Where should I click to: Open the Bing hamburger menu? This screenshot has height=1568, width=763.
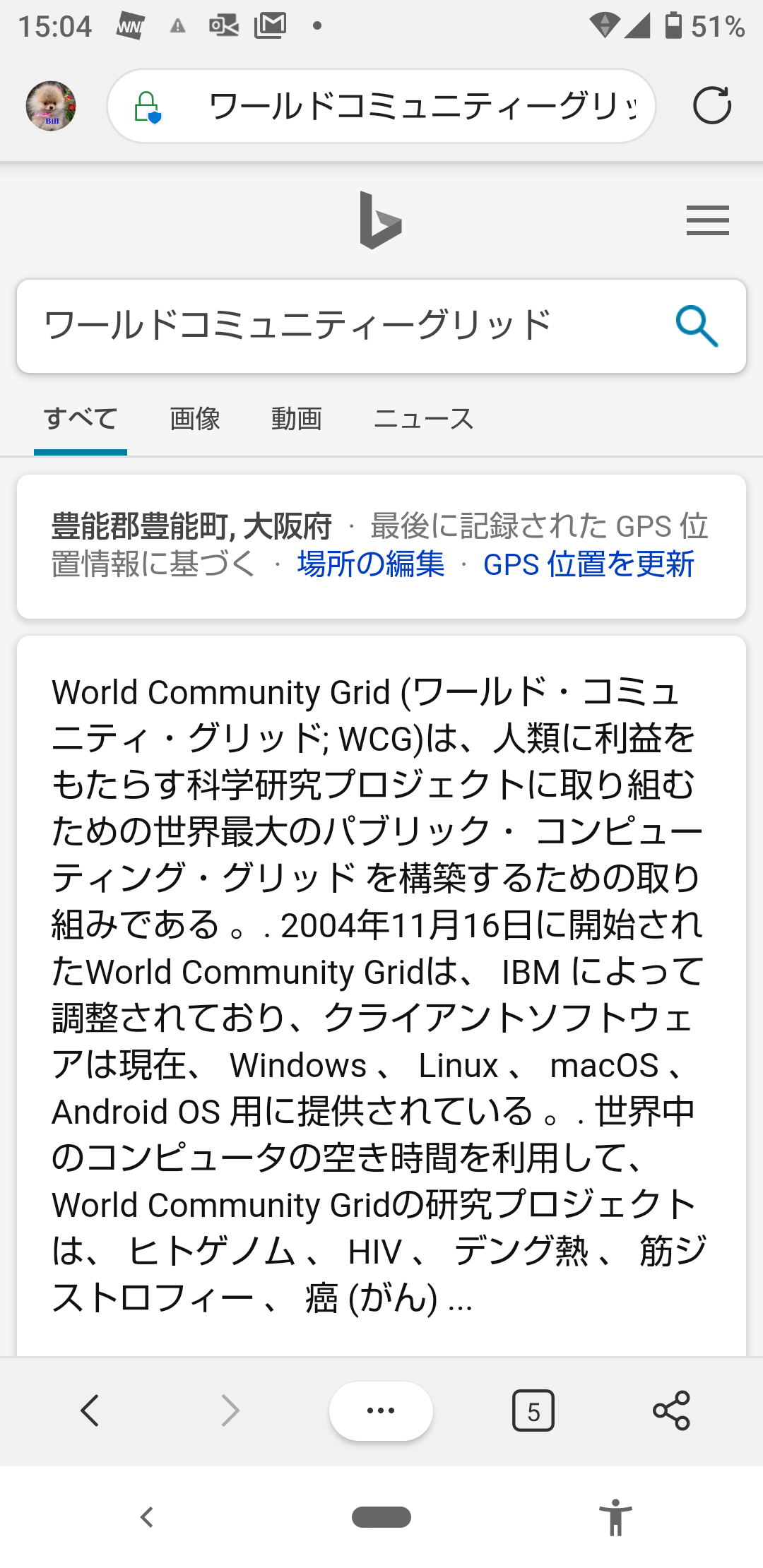click(707, 220)
